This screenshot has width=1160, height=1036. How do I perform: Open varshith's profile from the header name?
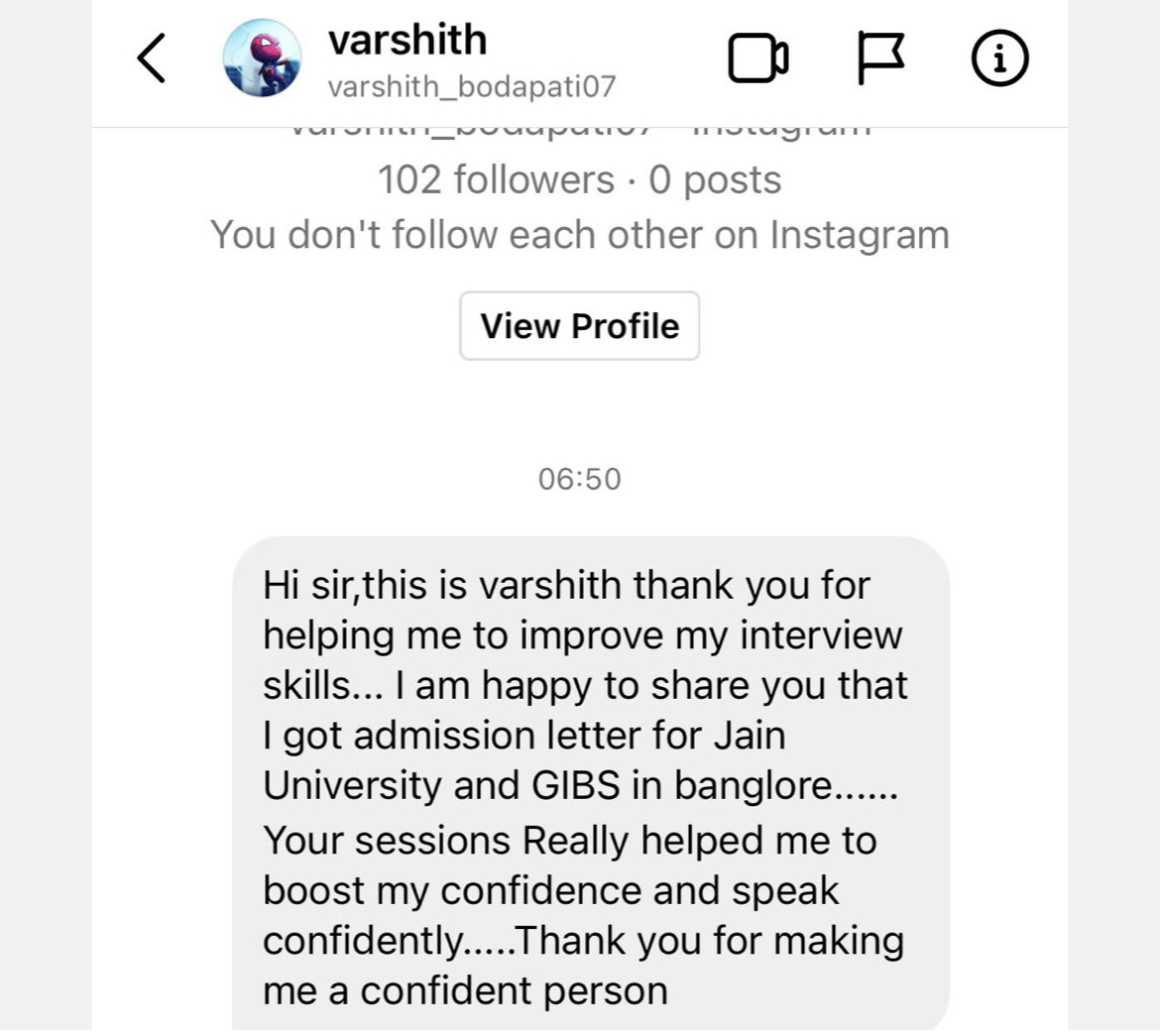click(407, 41)
